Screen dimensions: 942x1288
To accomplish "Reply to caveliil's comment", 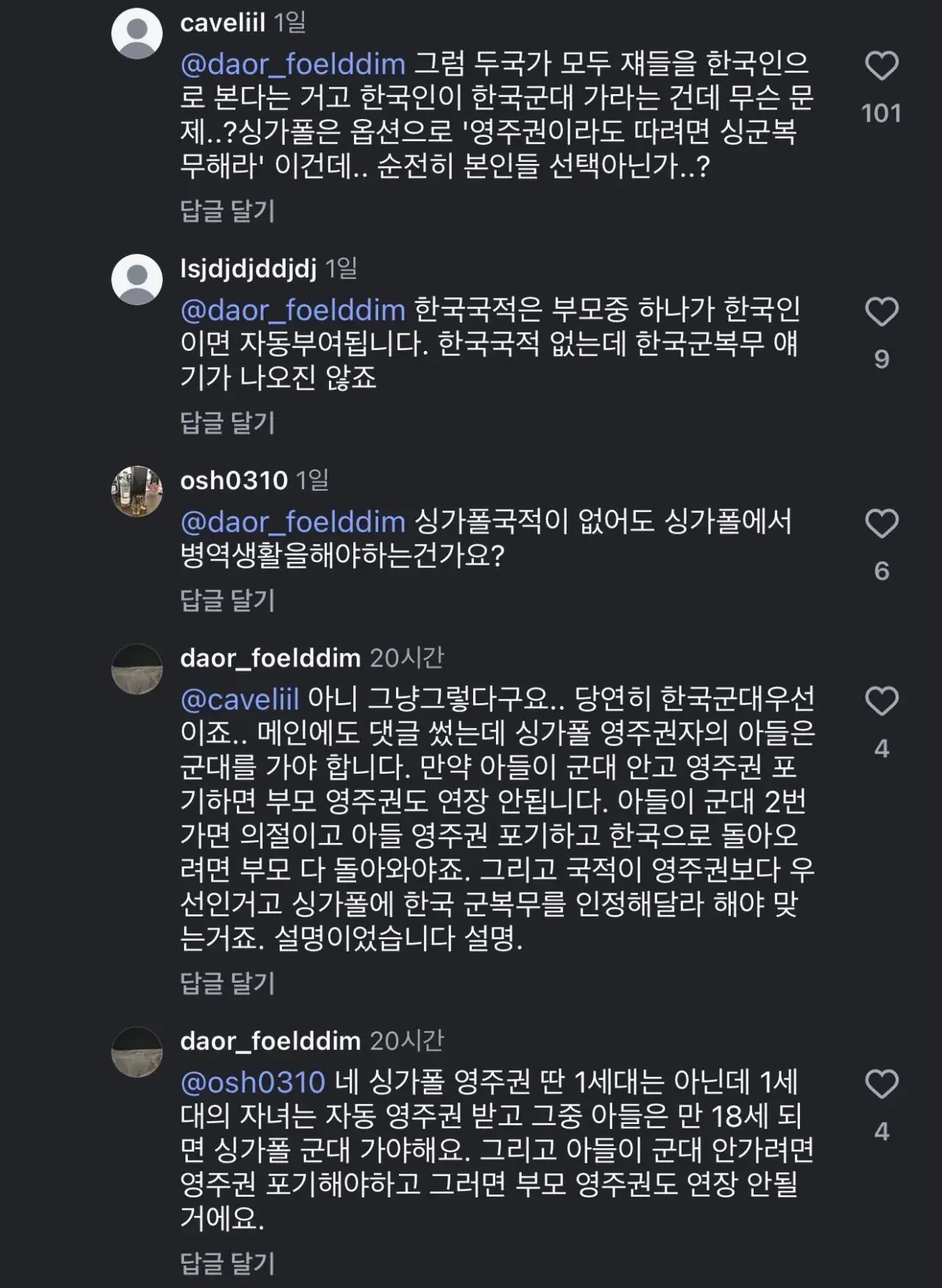I will (227, 211).
